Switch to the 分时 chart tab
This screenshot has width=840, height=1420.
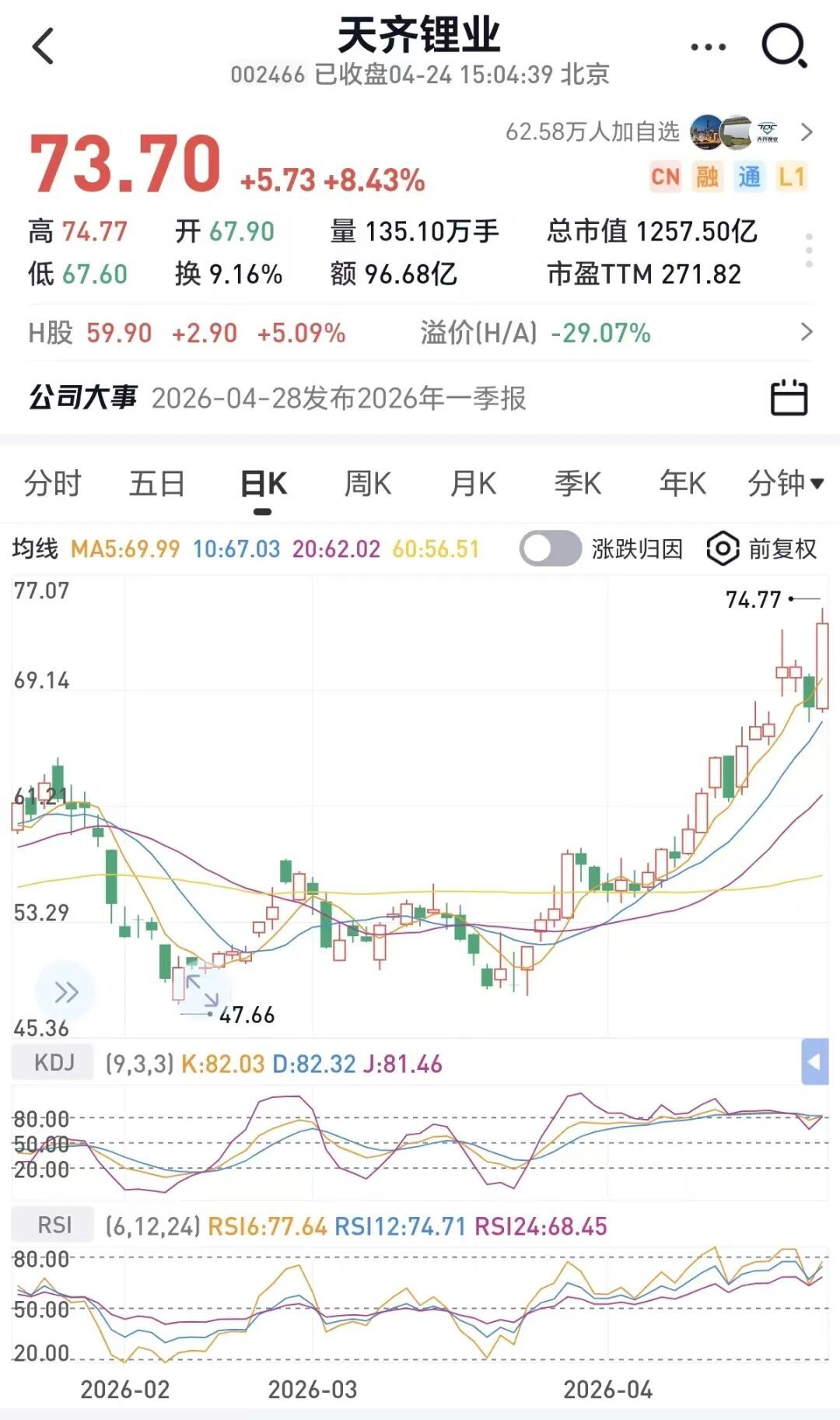click(52, 484)
